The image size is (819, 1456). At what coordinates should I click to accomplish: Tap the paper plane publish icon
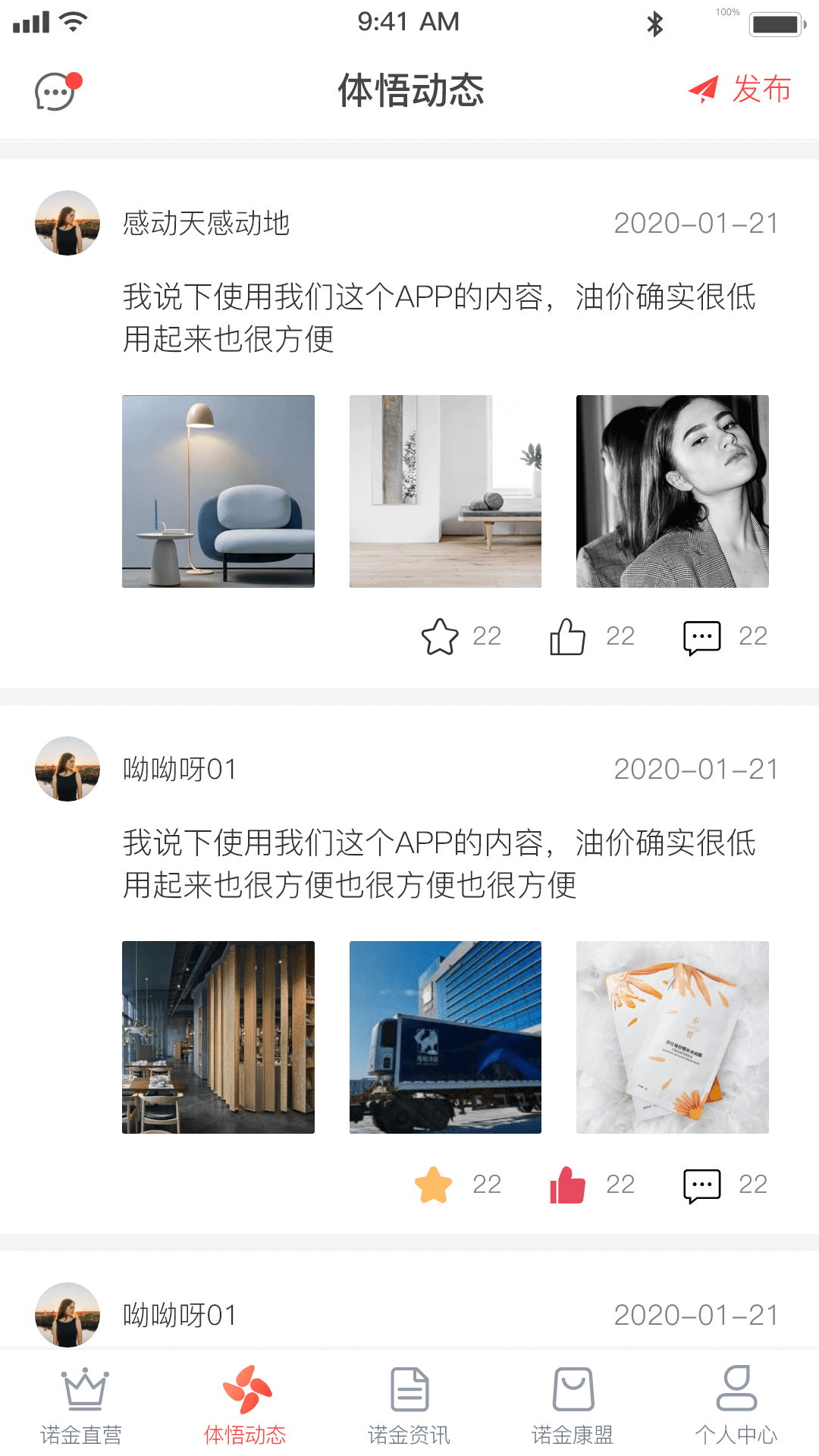click(704, 89)
